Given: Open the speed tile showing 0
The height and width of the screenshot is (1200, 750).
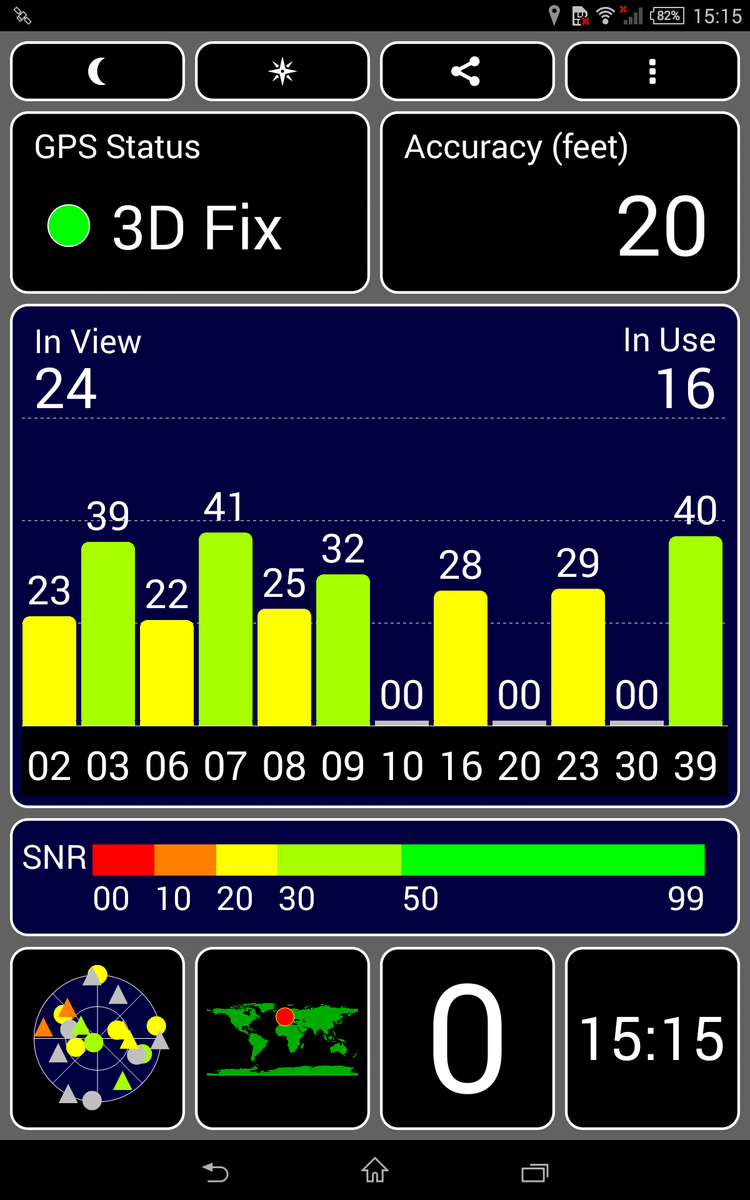Looking at the screenshot, I should coord(467,1037).
